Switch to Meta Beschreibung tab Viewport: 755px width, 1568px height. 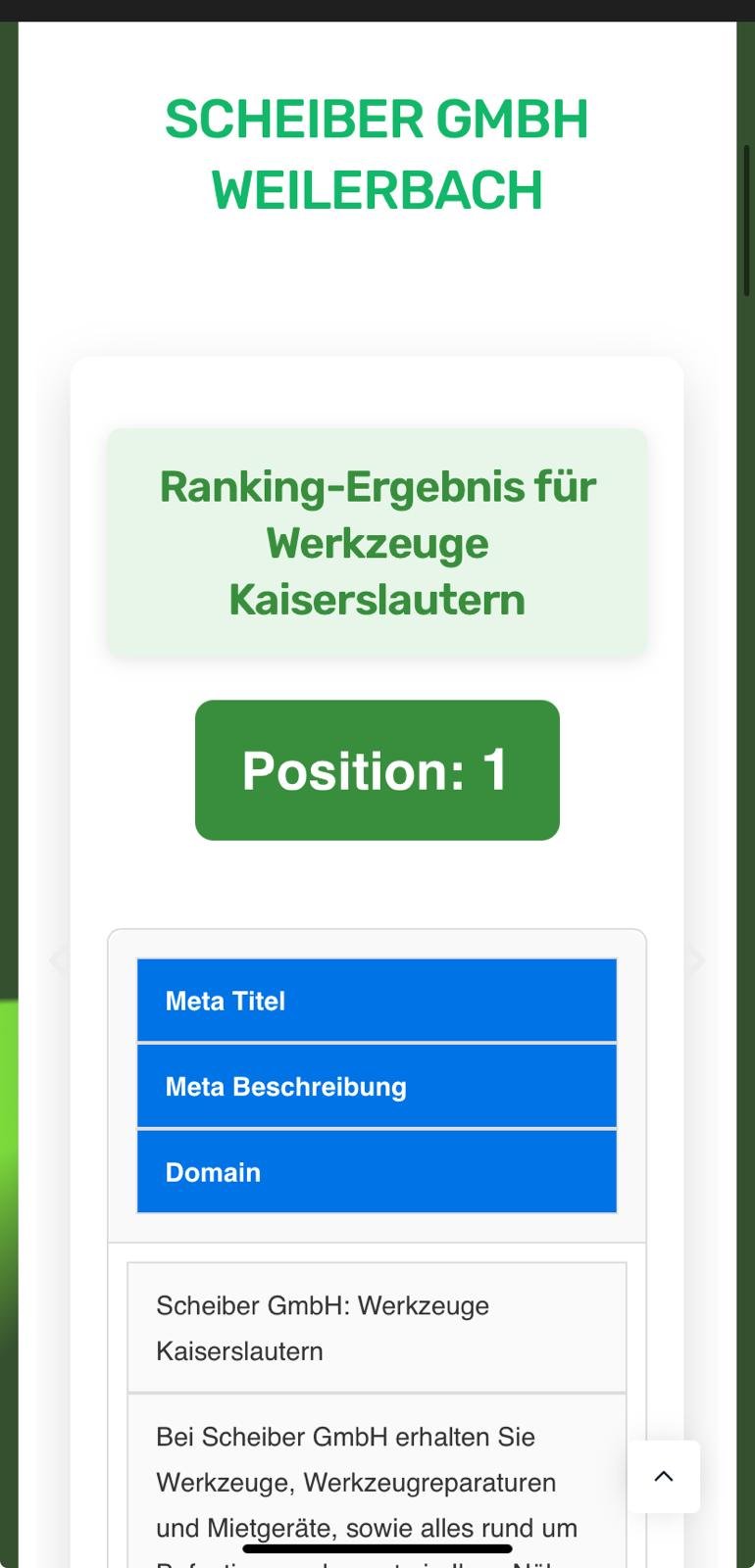(377, 1087)
